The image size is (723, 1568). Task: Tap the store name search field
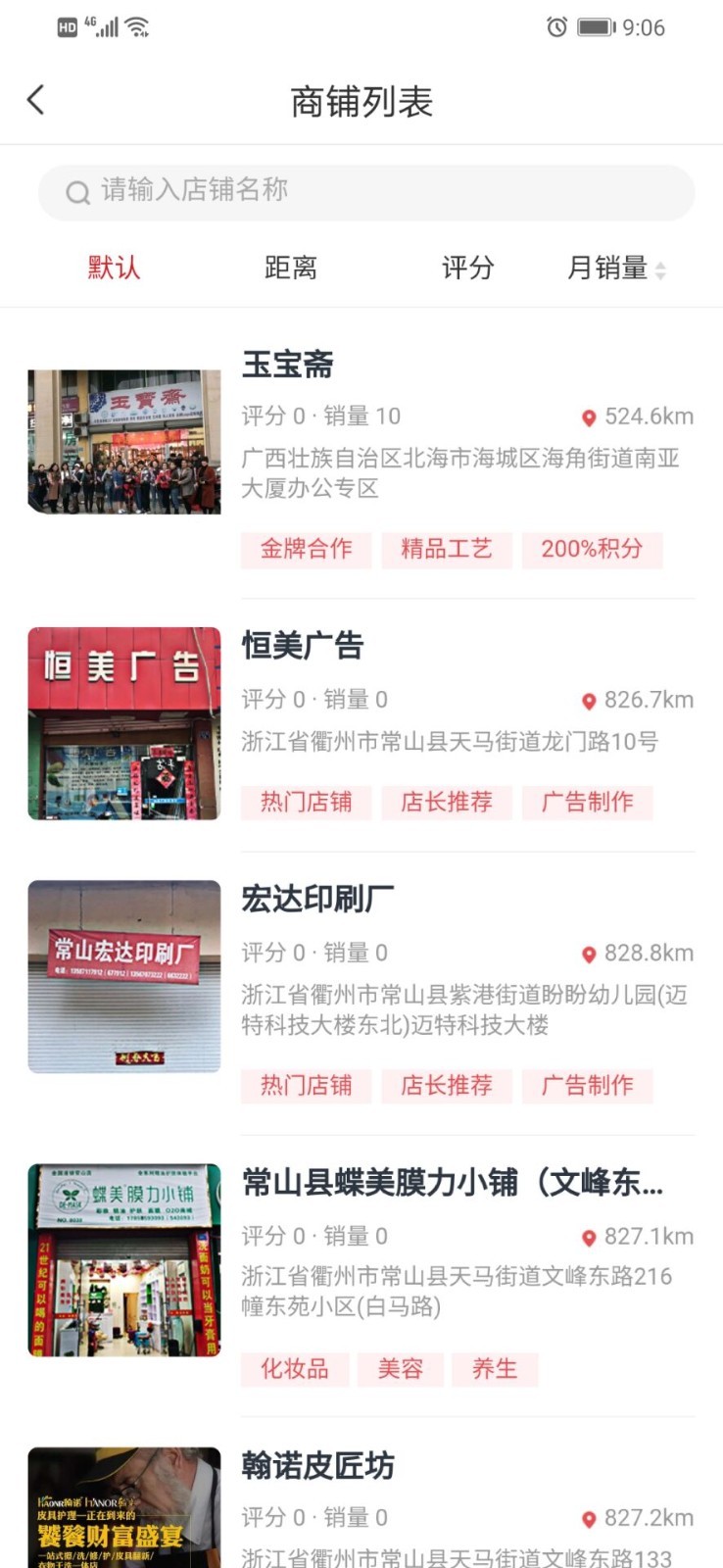(364, 191)
